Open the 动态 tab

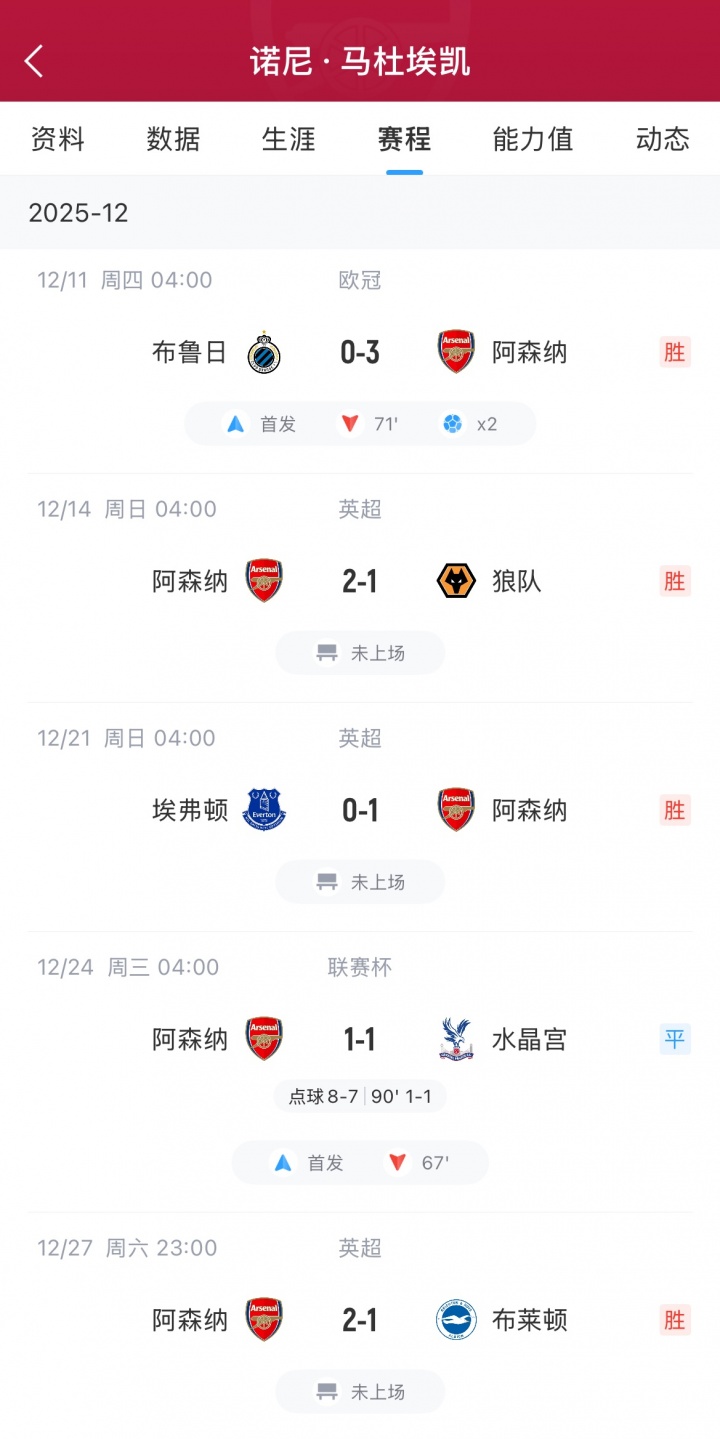(663, 139)
